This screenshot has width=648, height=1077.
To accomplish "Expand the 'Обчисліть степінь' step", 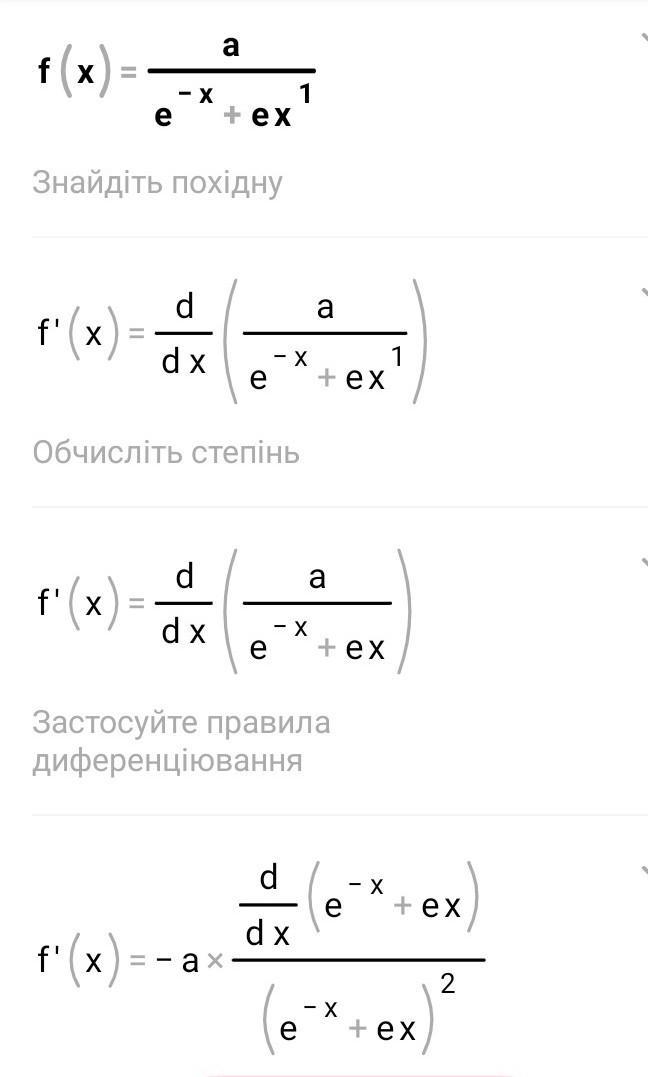I will [x=641, y=292].
